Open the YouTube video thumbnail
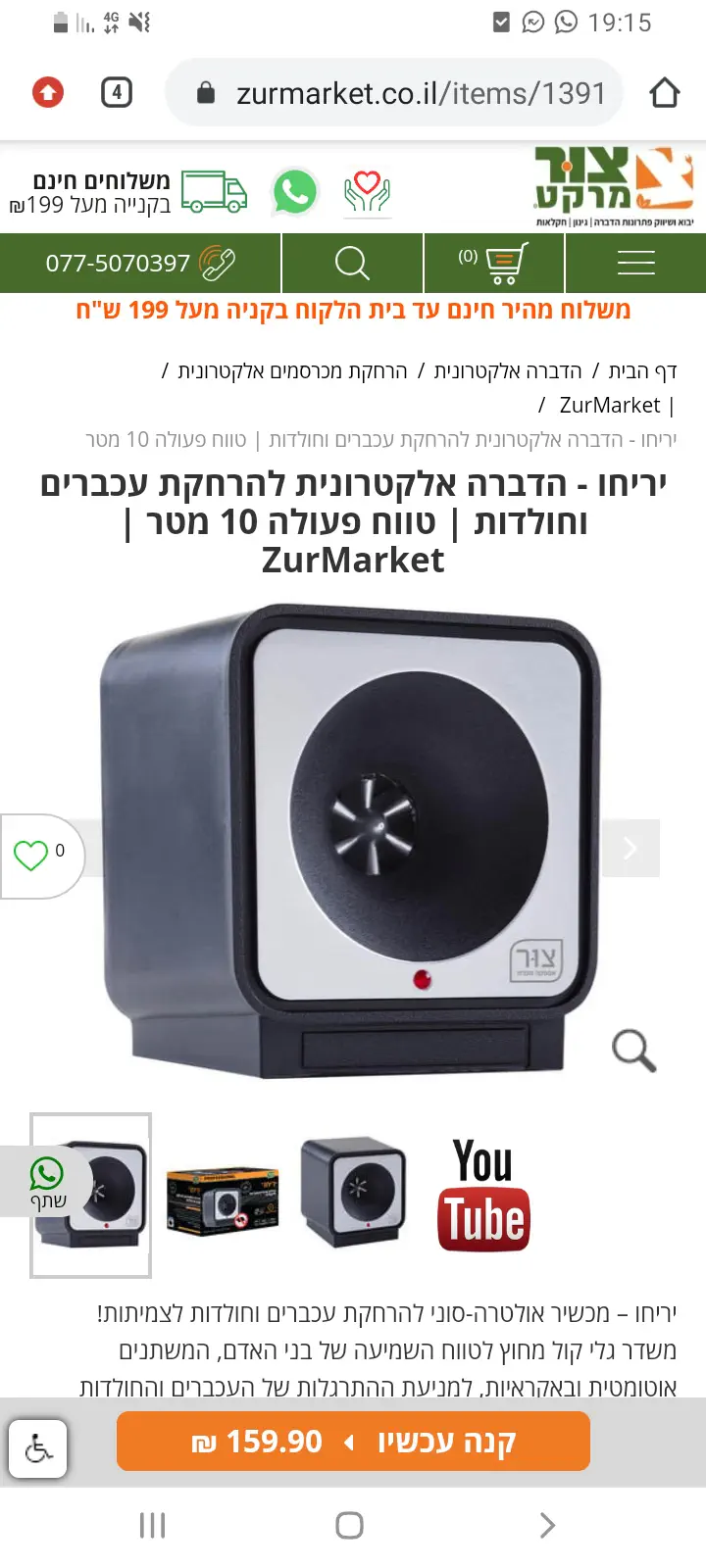Screen dimensions: 706x1568 click(x=483, y=1196)
